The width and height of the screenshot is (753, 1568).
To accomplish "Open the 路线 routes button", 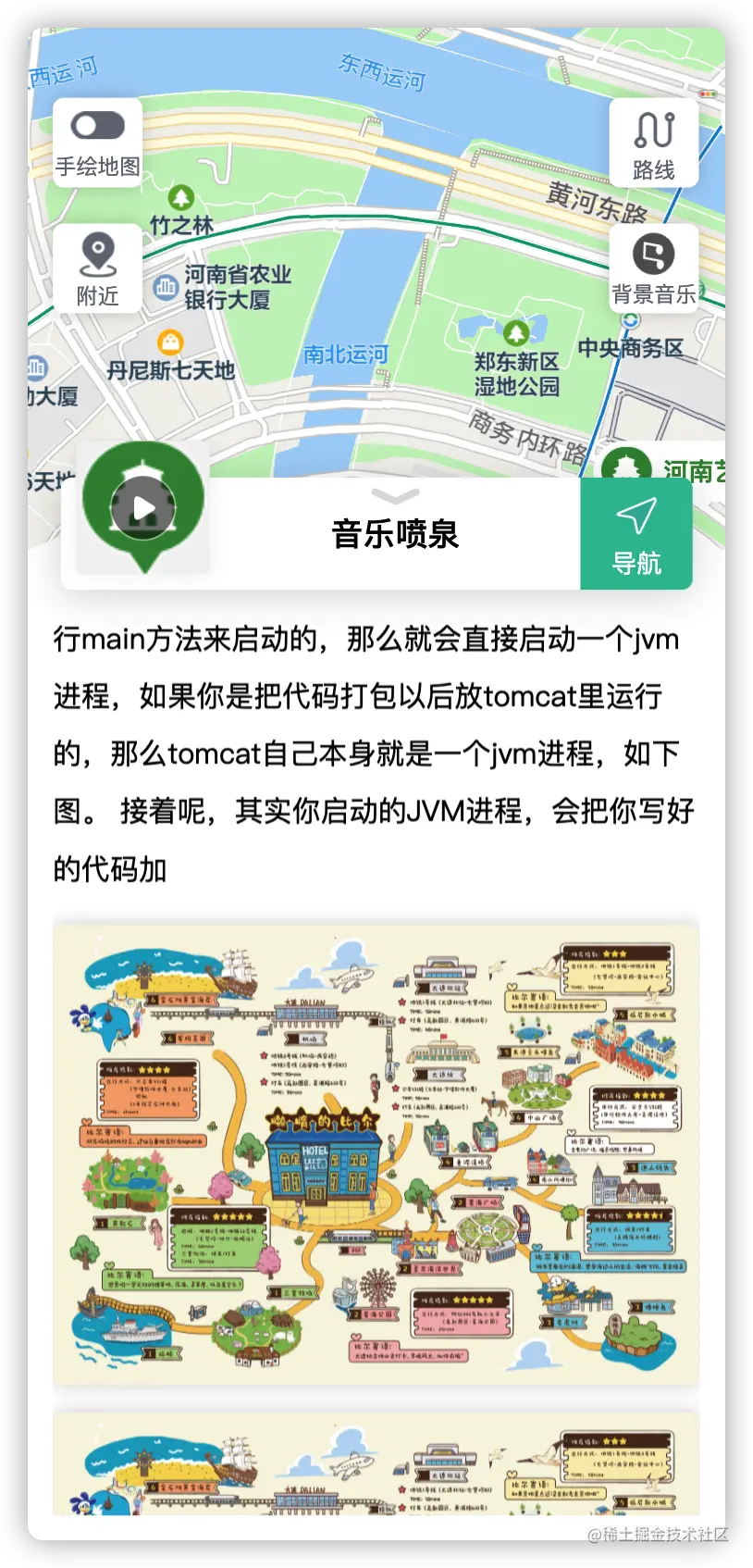I will 653,143.
